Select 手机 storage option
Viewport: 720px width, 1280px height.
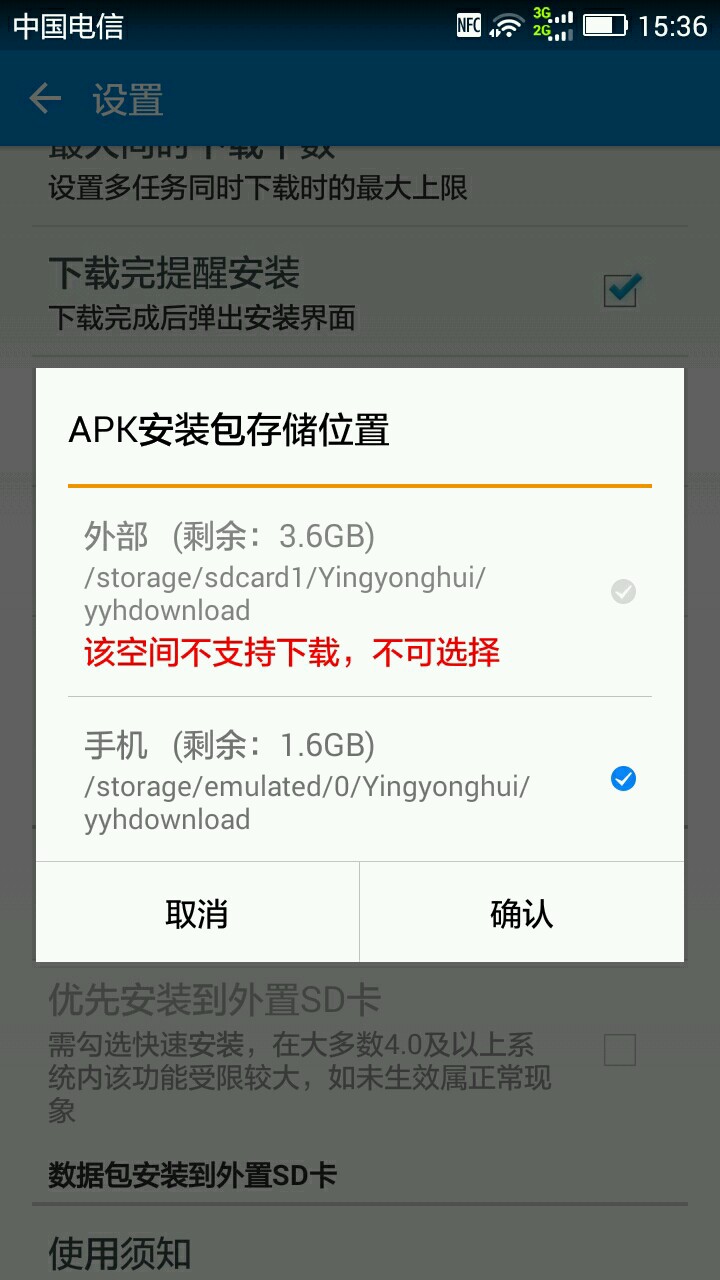pos(360,780)
